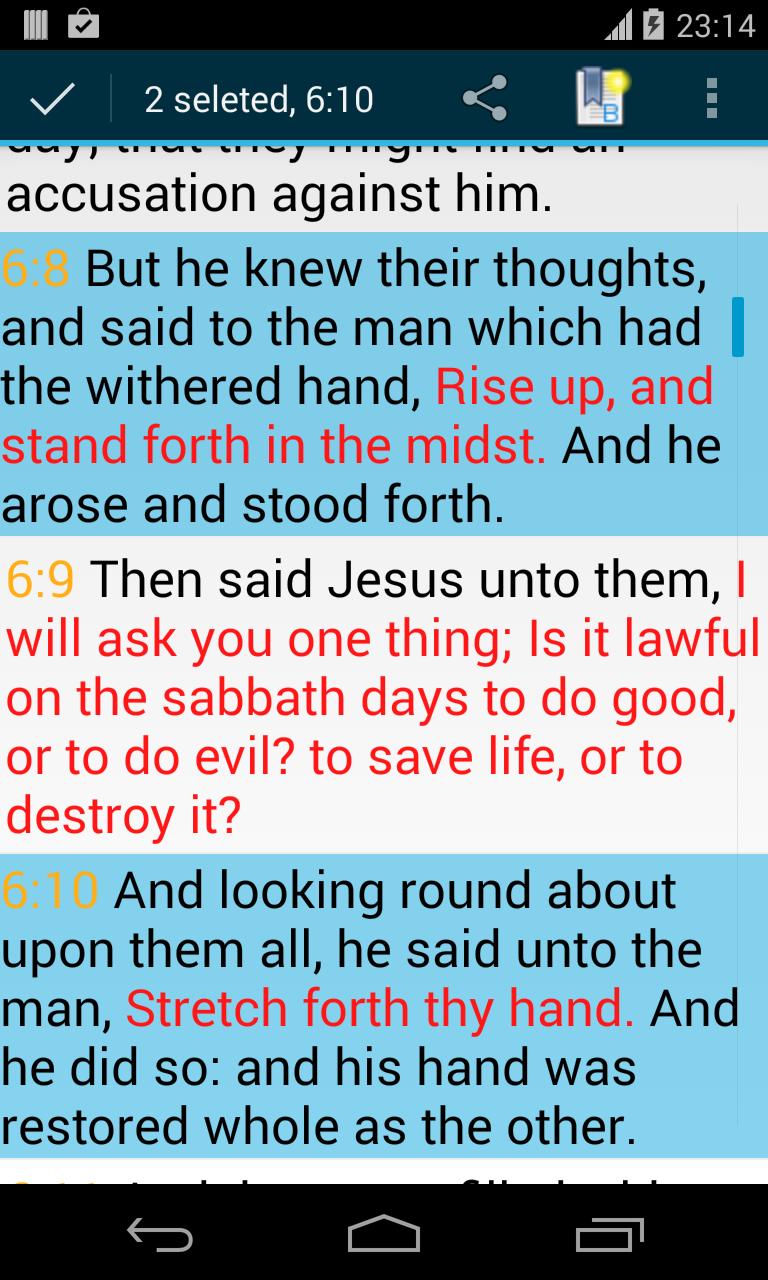The image size is (768, 1280).
Task: Go back with the system back button
Action: coord(160,1235)
